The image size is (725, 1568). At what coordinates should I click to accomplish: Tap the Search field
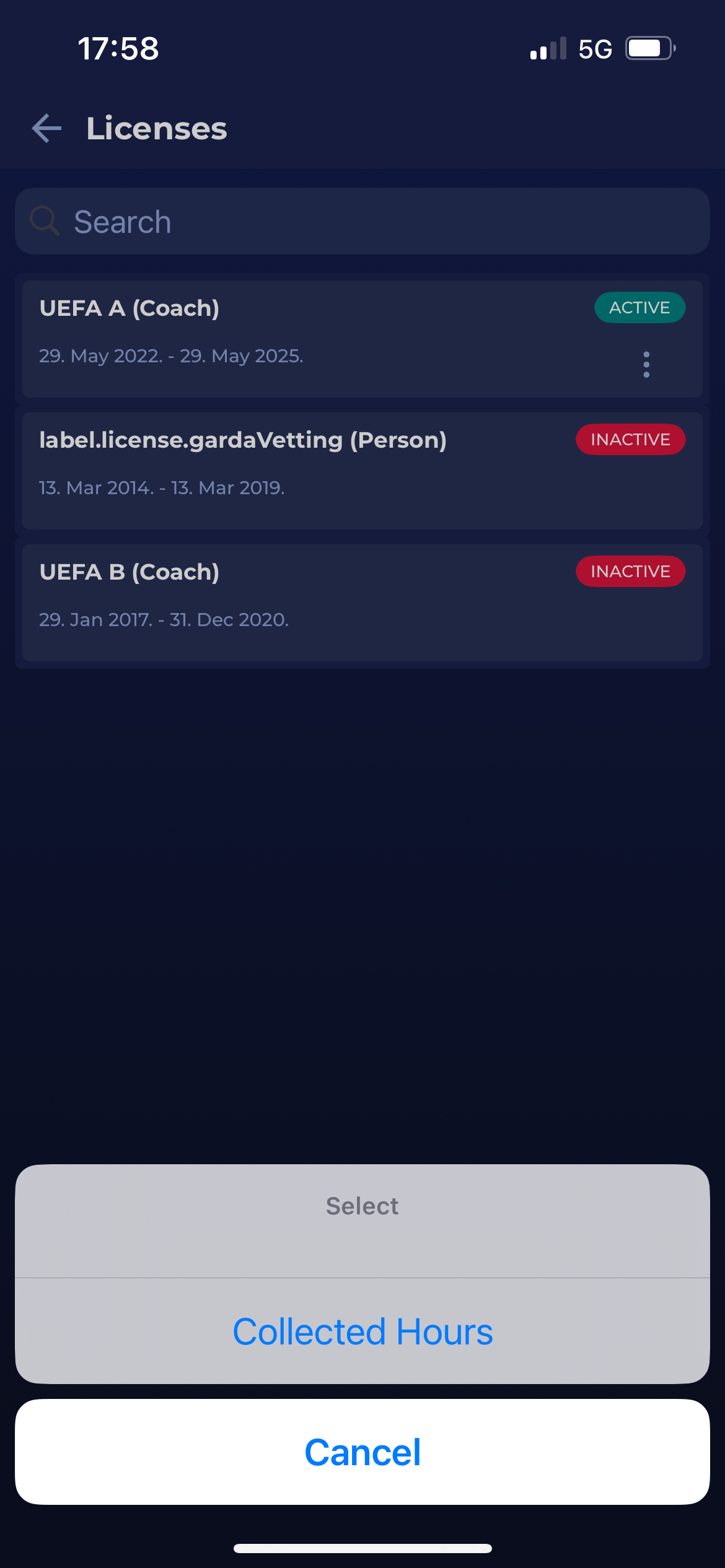[362, 222]
